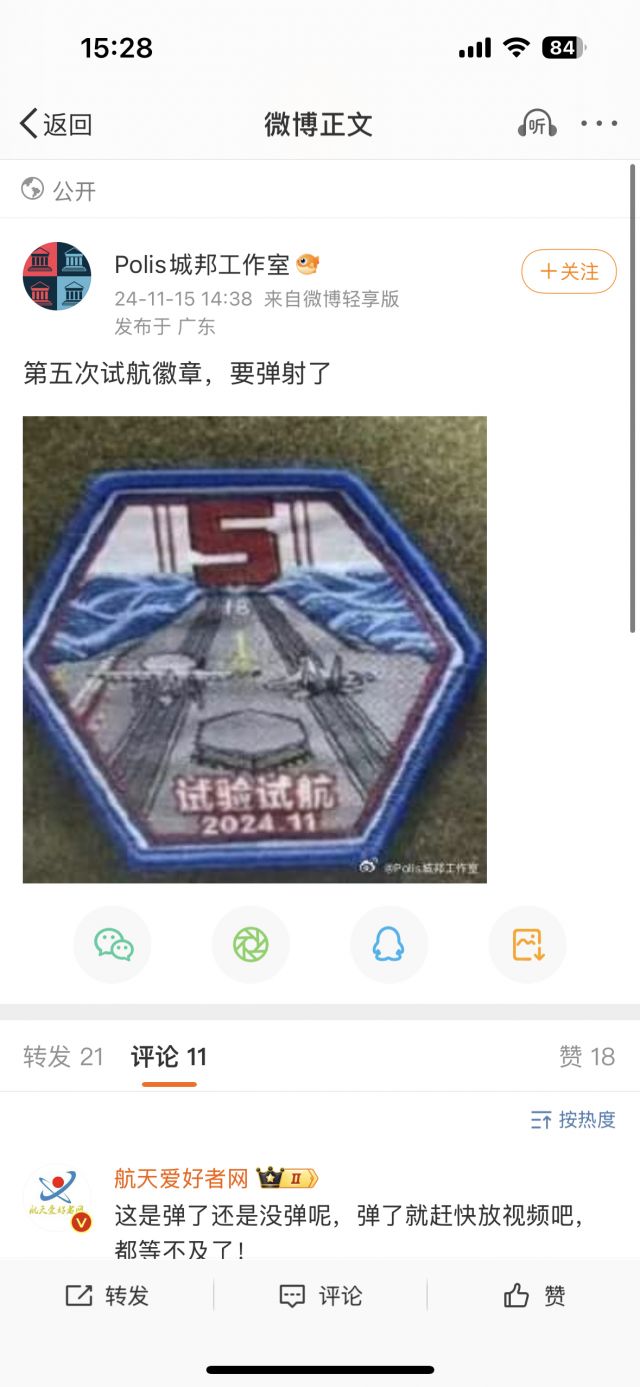Save the post image
The height and width of the screenshot is (1387, 640).
(x=527, y=944)
